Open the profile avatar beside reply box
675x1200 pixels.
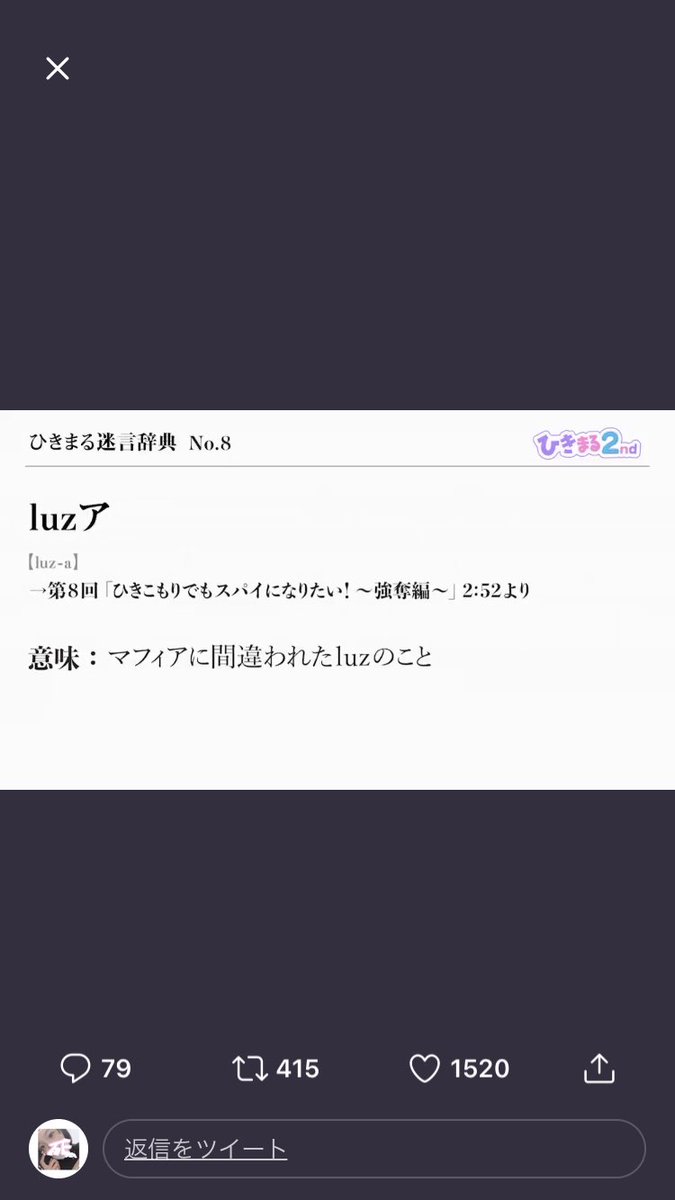[58, 1149]
